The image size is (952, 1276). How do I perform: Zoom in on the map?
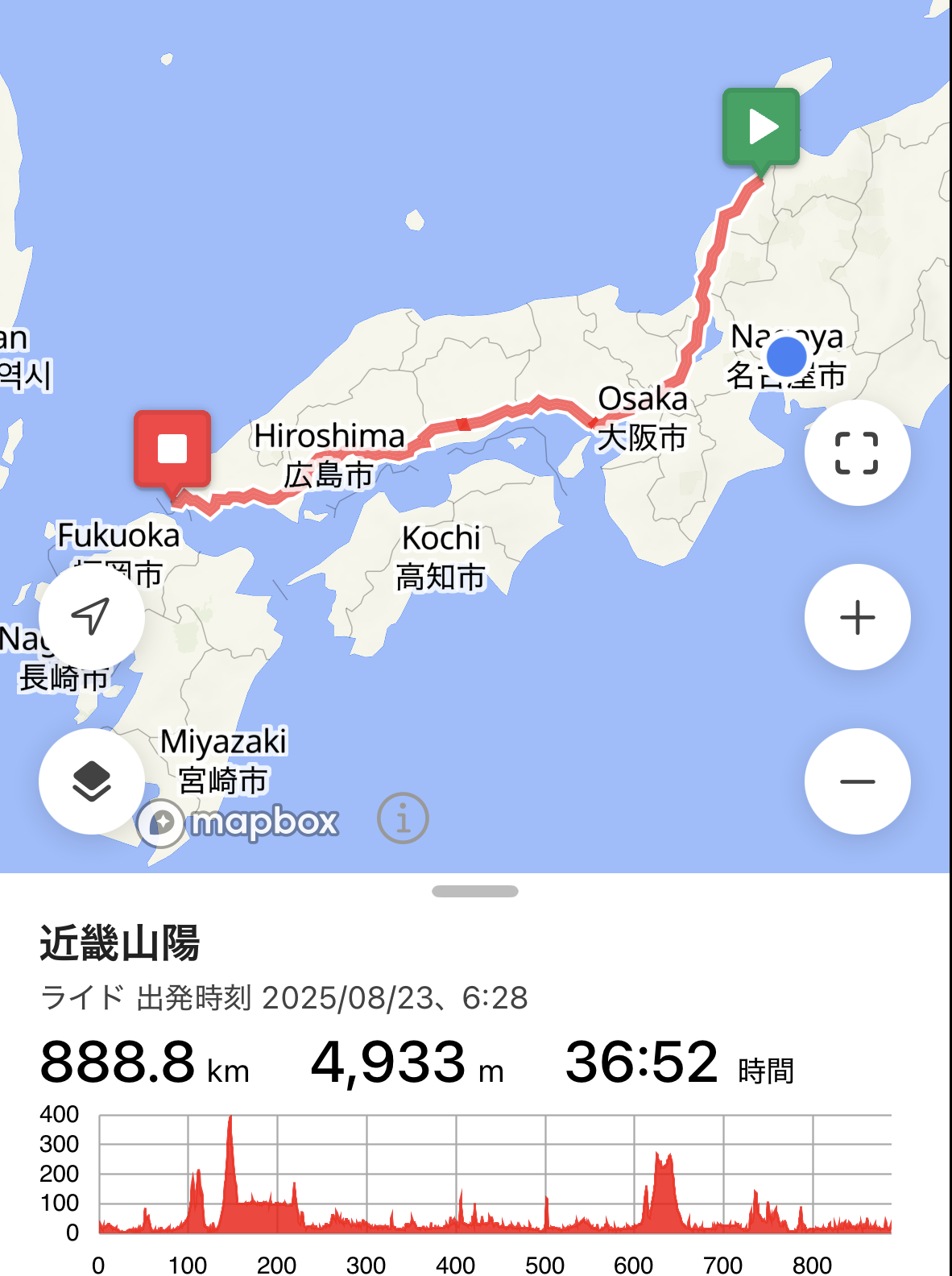point(857,618)
